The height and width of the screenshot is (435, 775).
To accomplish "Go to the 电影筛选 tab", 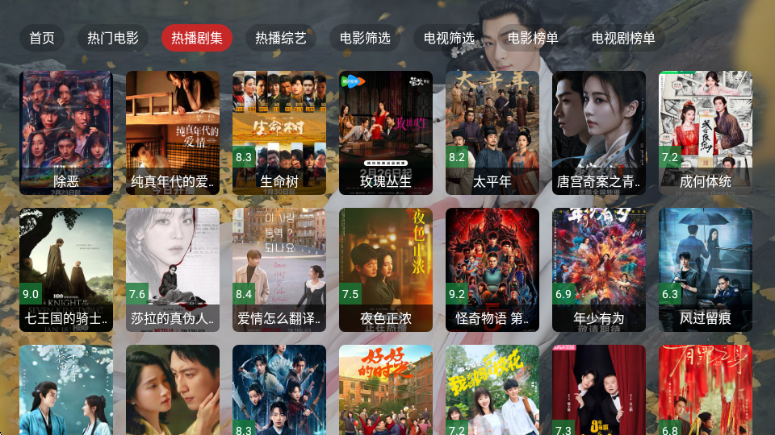I will (x=364, y=38).
